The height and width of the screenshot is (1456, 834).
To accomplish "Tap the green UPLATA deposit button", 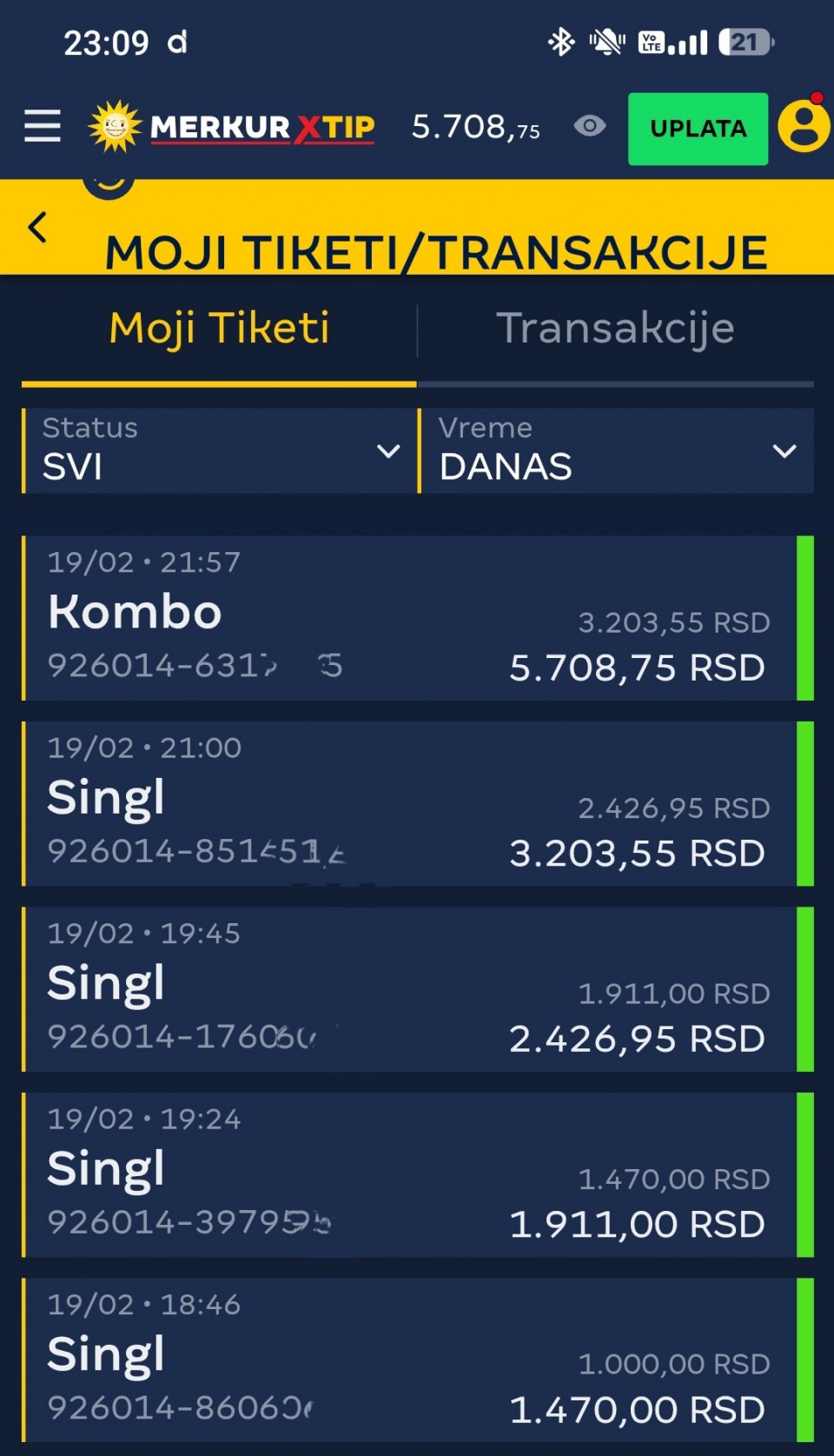I will click(x=698, y=129).
